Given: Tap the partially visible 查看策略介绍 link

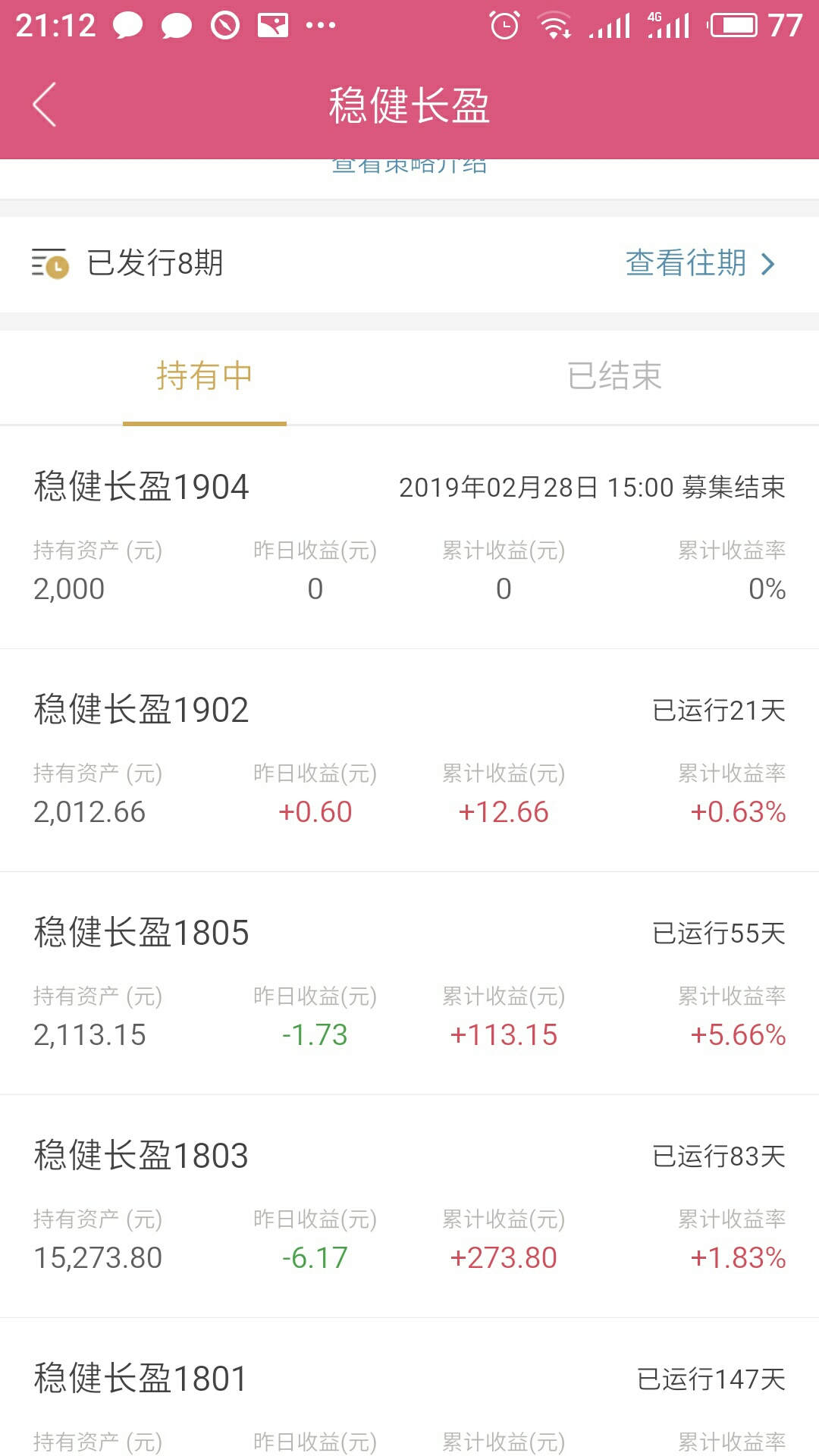Looking at the screenshot, I should (409, 166).
